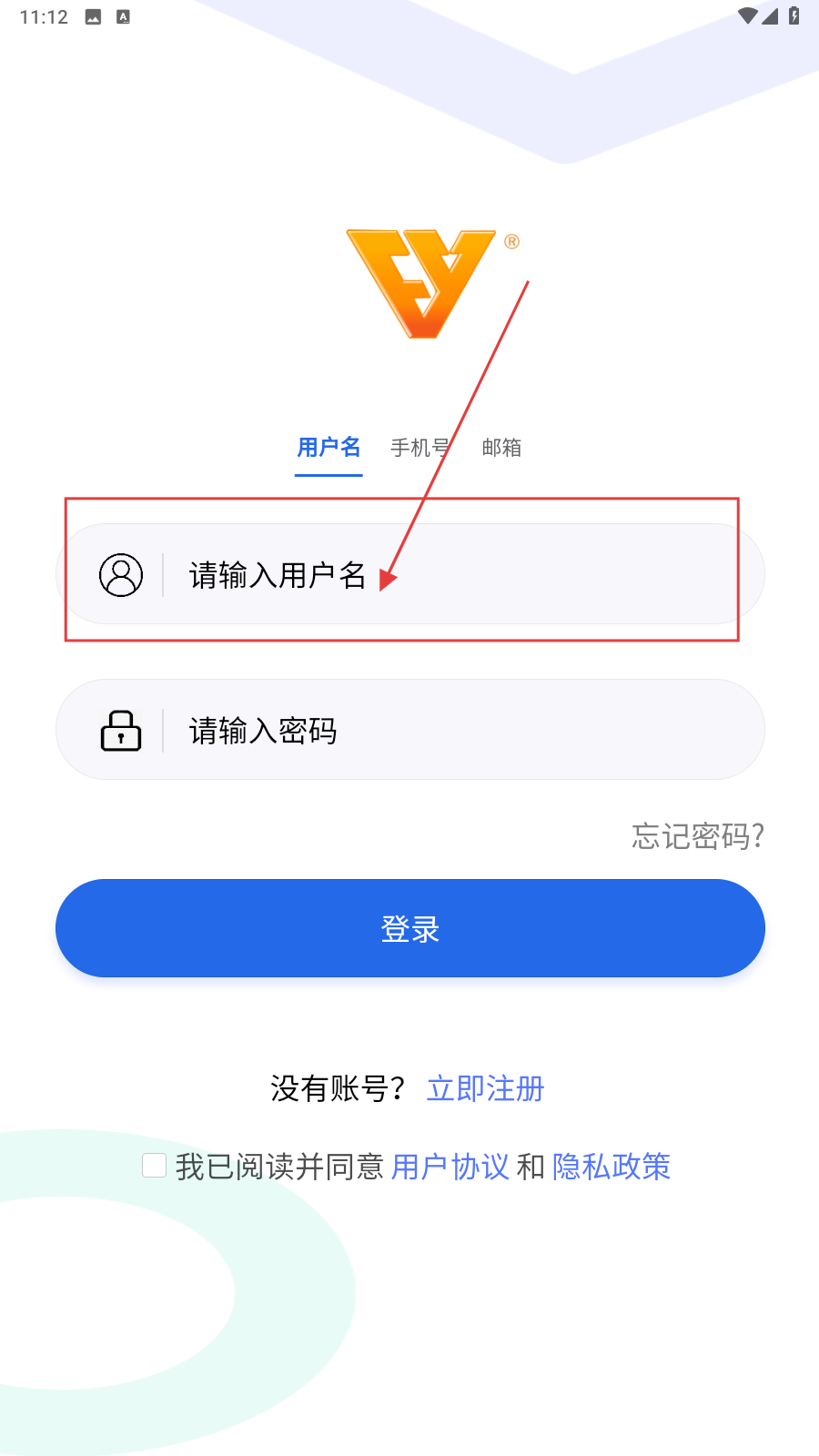Viewport: 819px width, 1456px height.
Task: Tap the blue 登录 button
Action: click(409, 928)
